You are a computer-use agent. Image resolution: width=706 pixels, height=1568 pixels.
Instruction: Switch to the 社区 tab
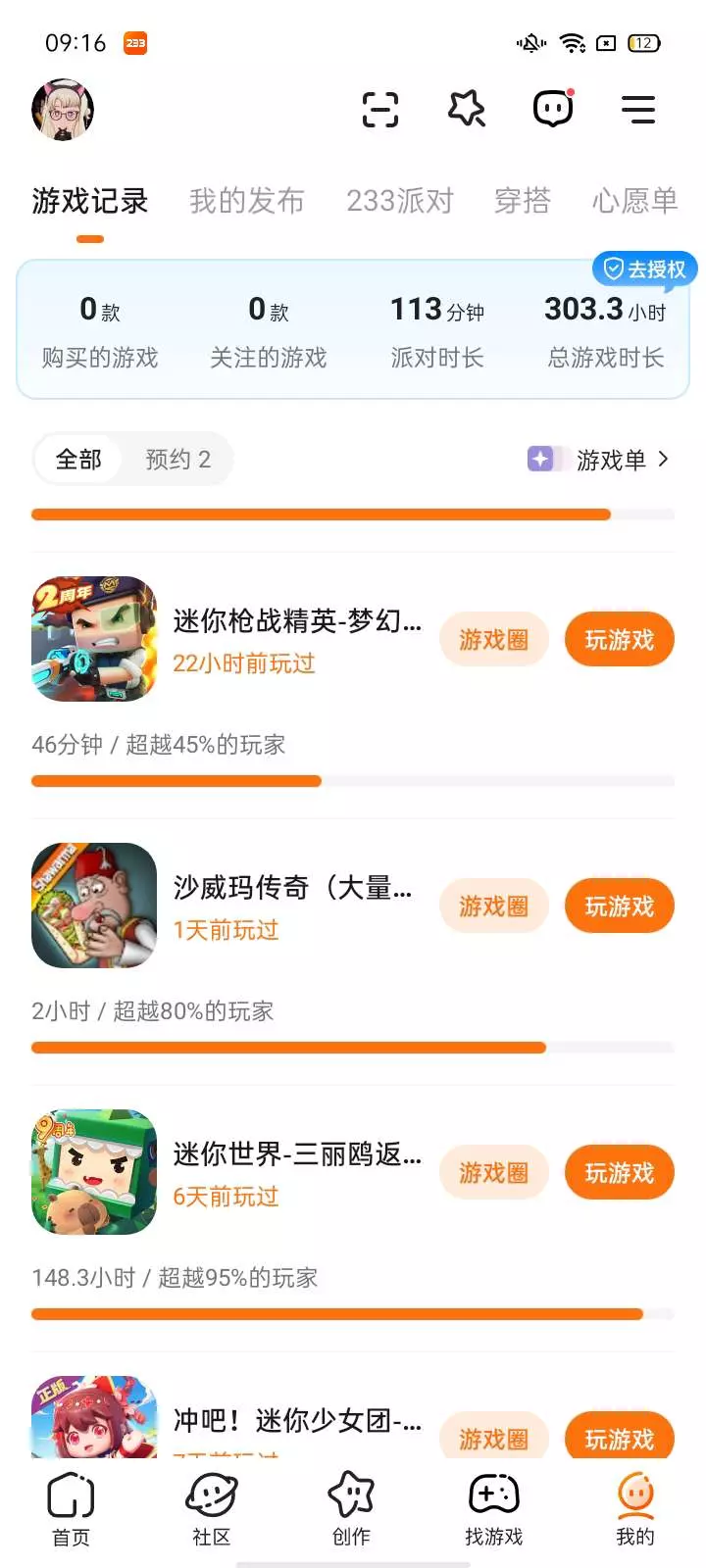(211, 1509)
